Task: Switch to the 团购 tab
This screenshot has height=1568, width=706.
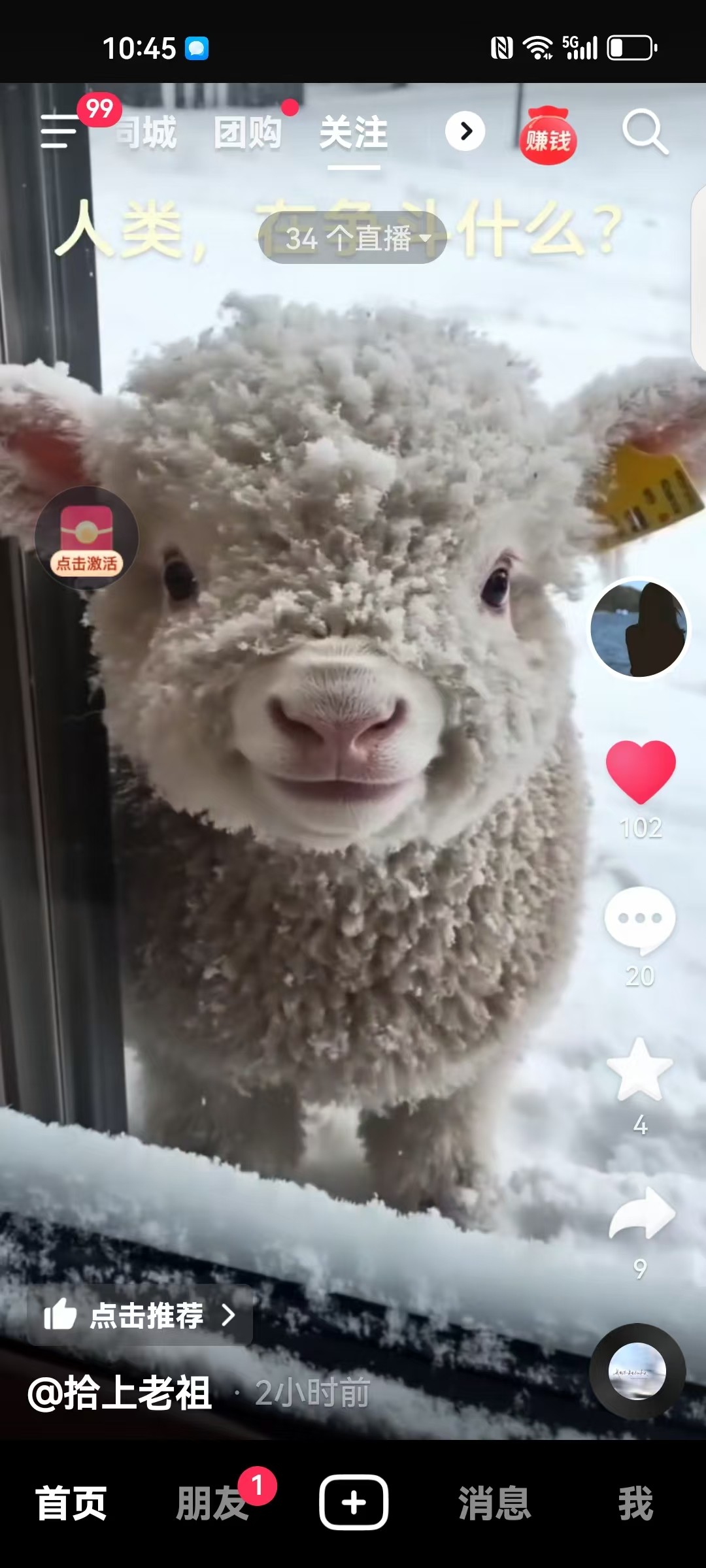Action: click(248, 133)
